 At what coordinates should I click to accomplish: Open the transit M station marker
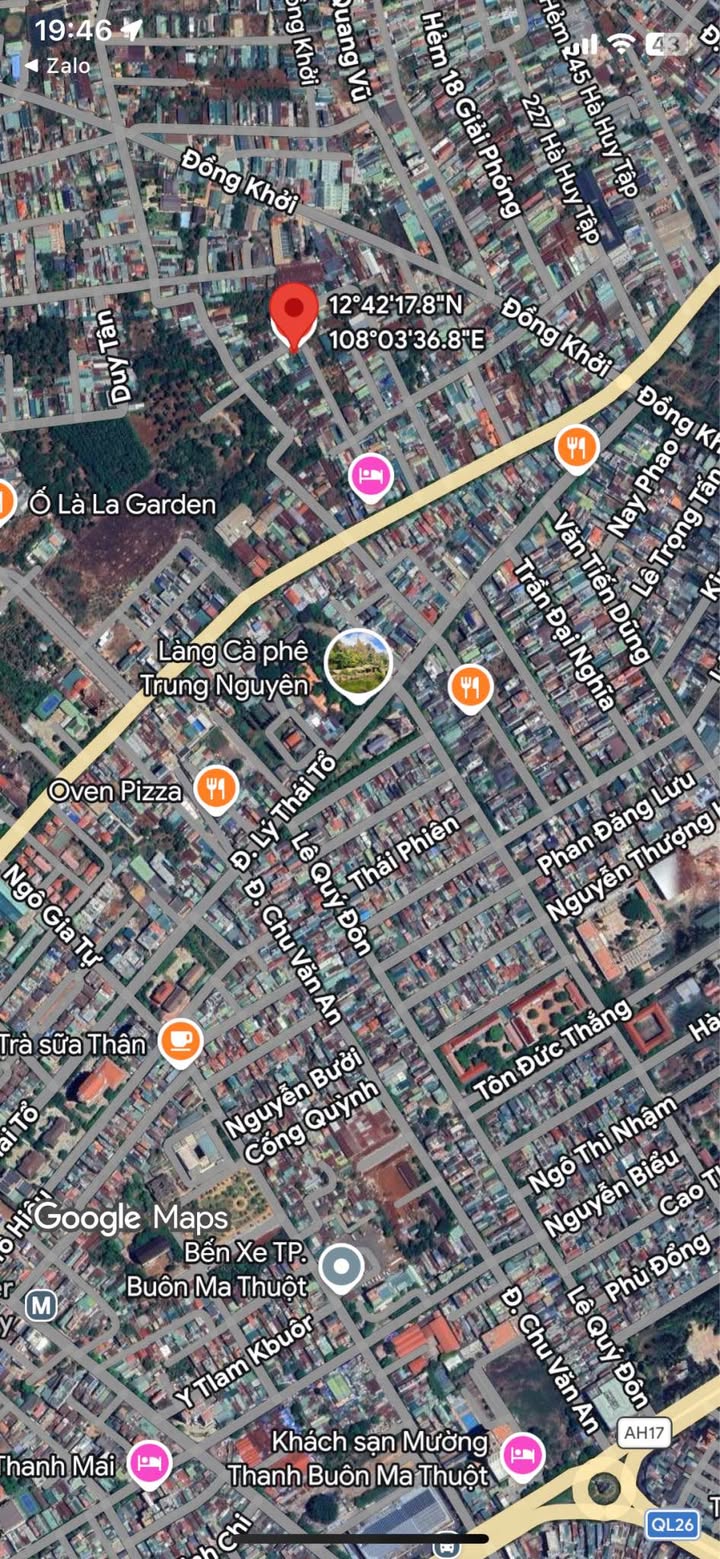pos(41,1305)
